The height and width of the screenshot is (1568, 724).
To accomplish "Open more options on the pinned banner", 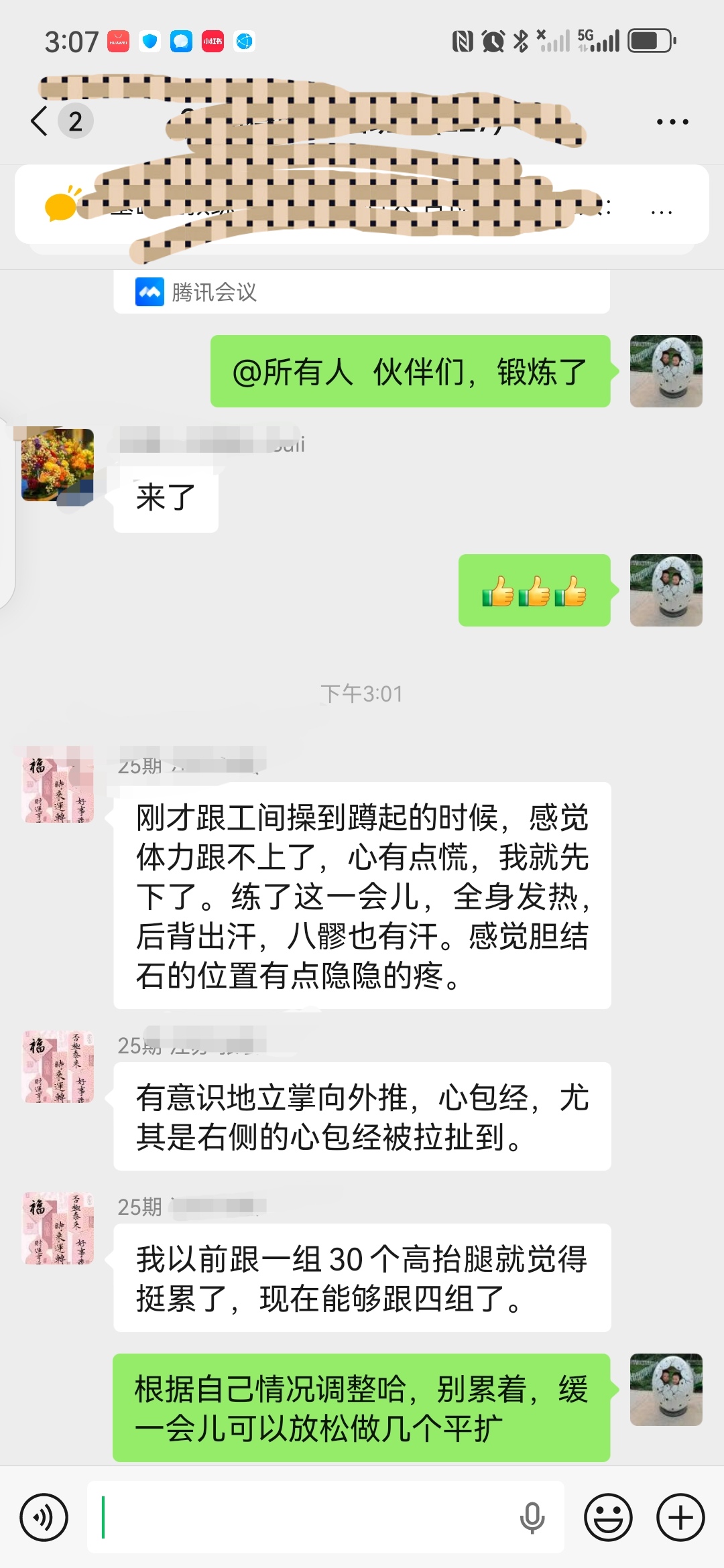I will tap(661, 213).
